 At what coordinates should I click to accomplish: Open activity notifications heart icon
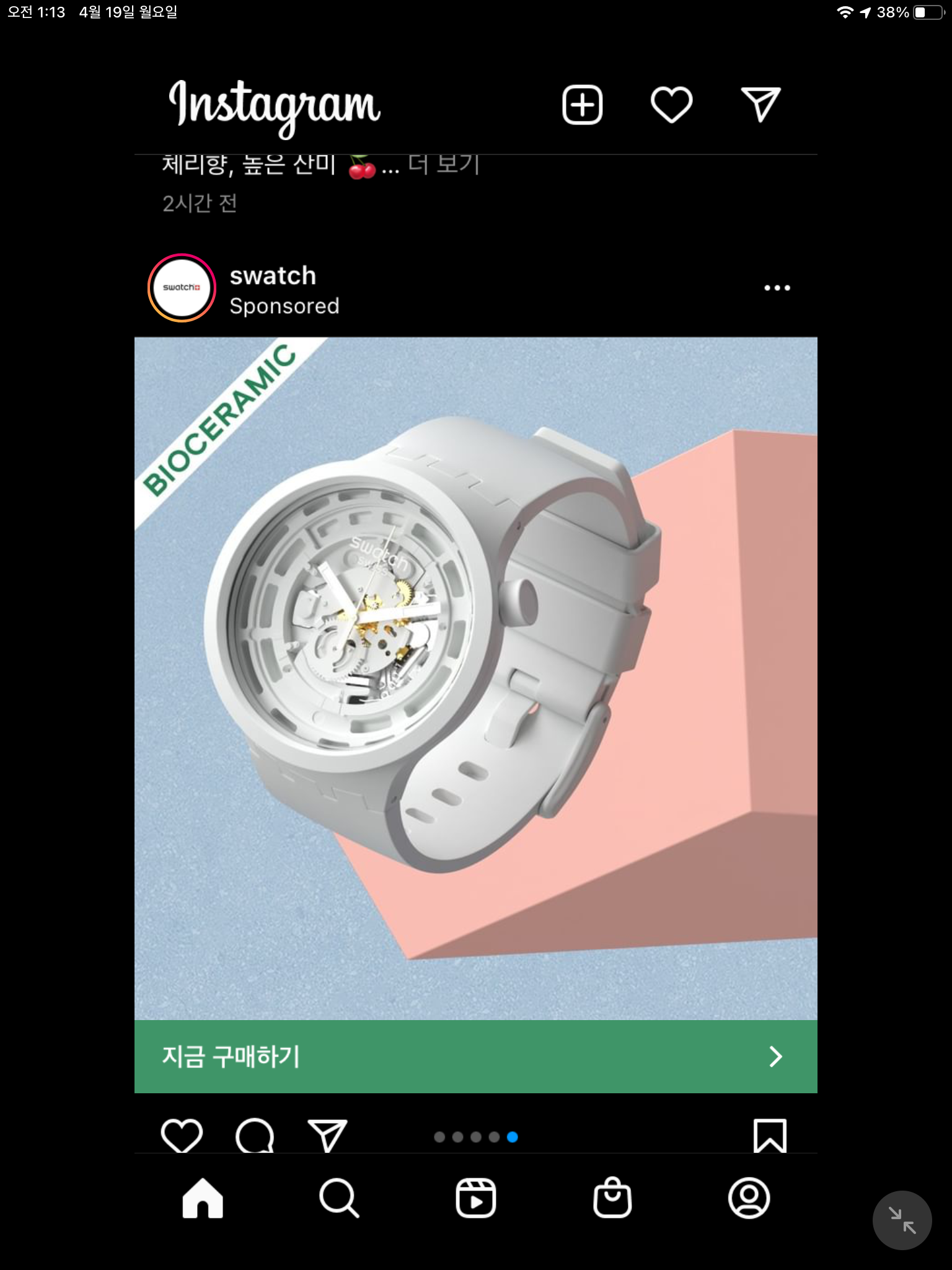tap(671, 105)
